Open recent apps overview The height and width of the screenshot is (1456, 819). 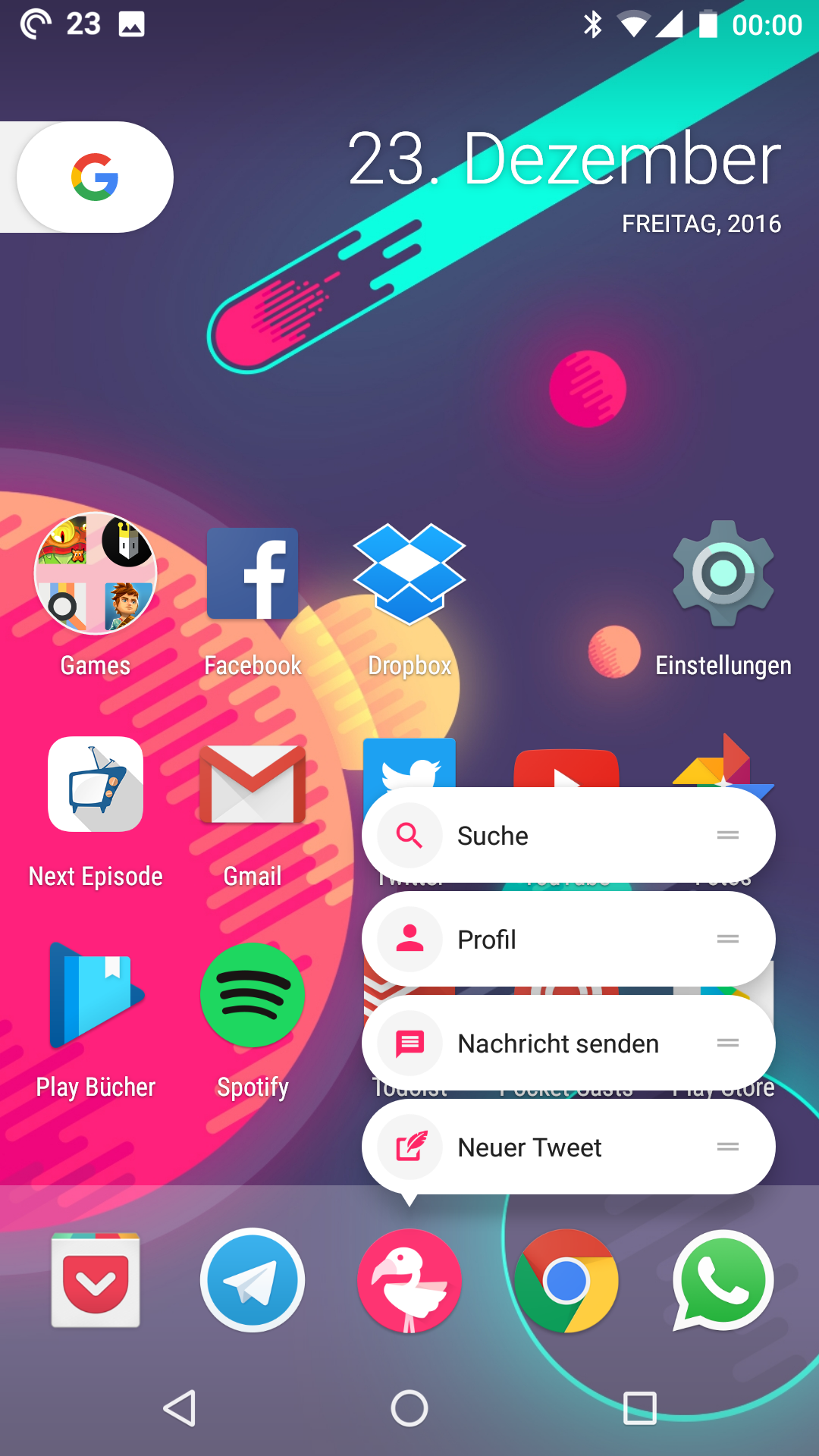pos(639,1408)
